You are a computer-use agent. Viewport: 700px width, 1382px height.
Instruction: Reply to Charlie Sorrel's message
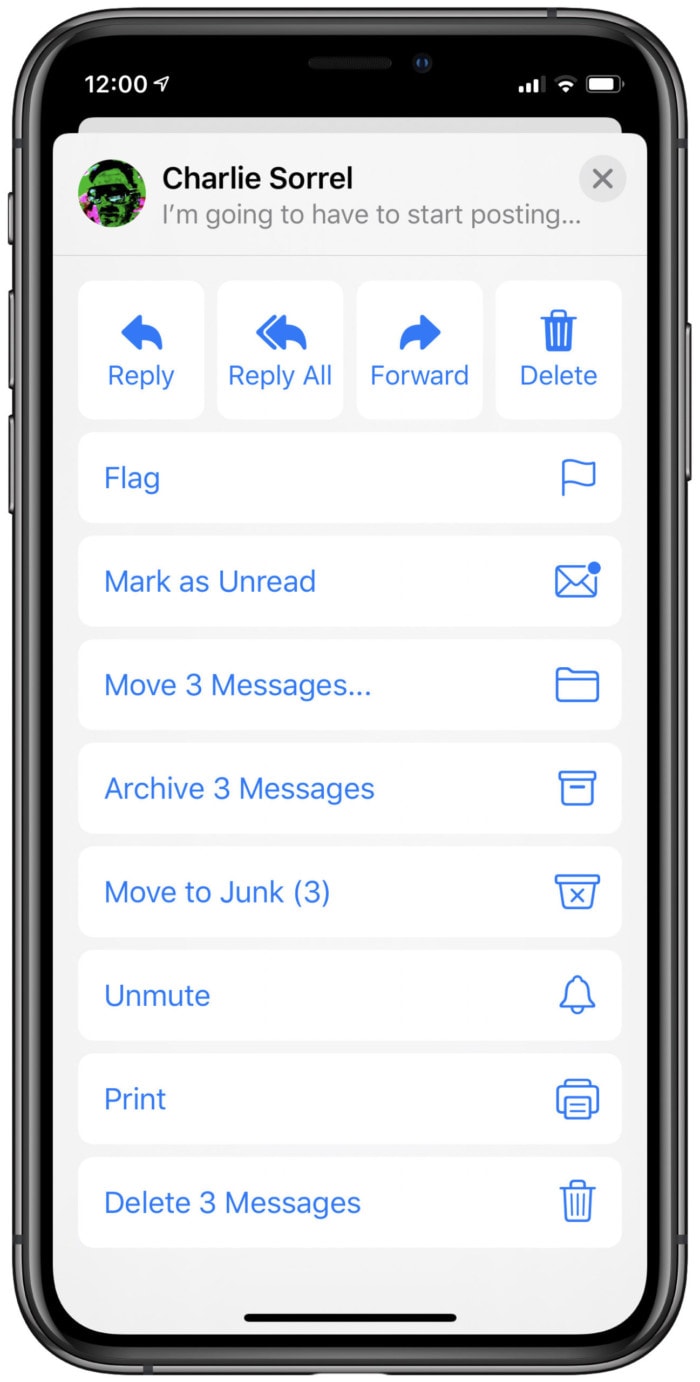tap(141, 350)
